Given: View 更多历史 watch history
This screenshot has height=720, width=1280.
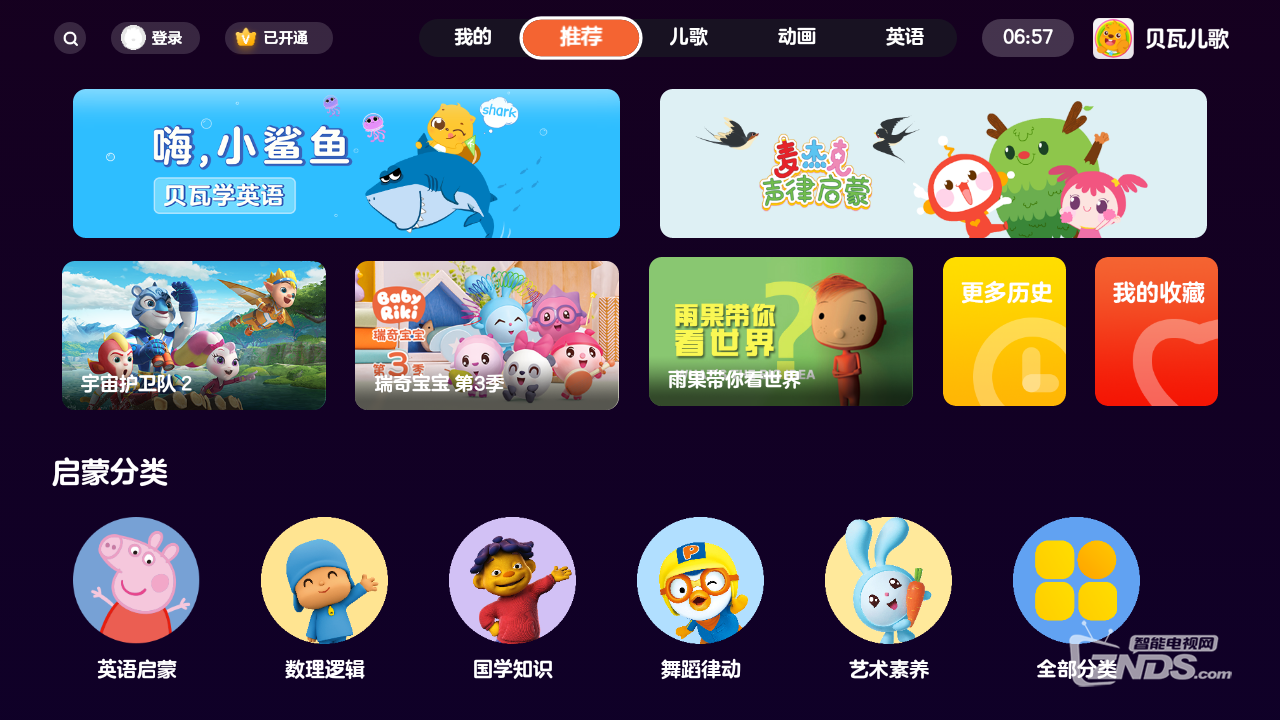Looking at the screenshot, I should click(1004, 332).
